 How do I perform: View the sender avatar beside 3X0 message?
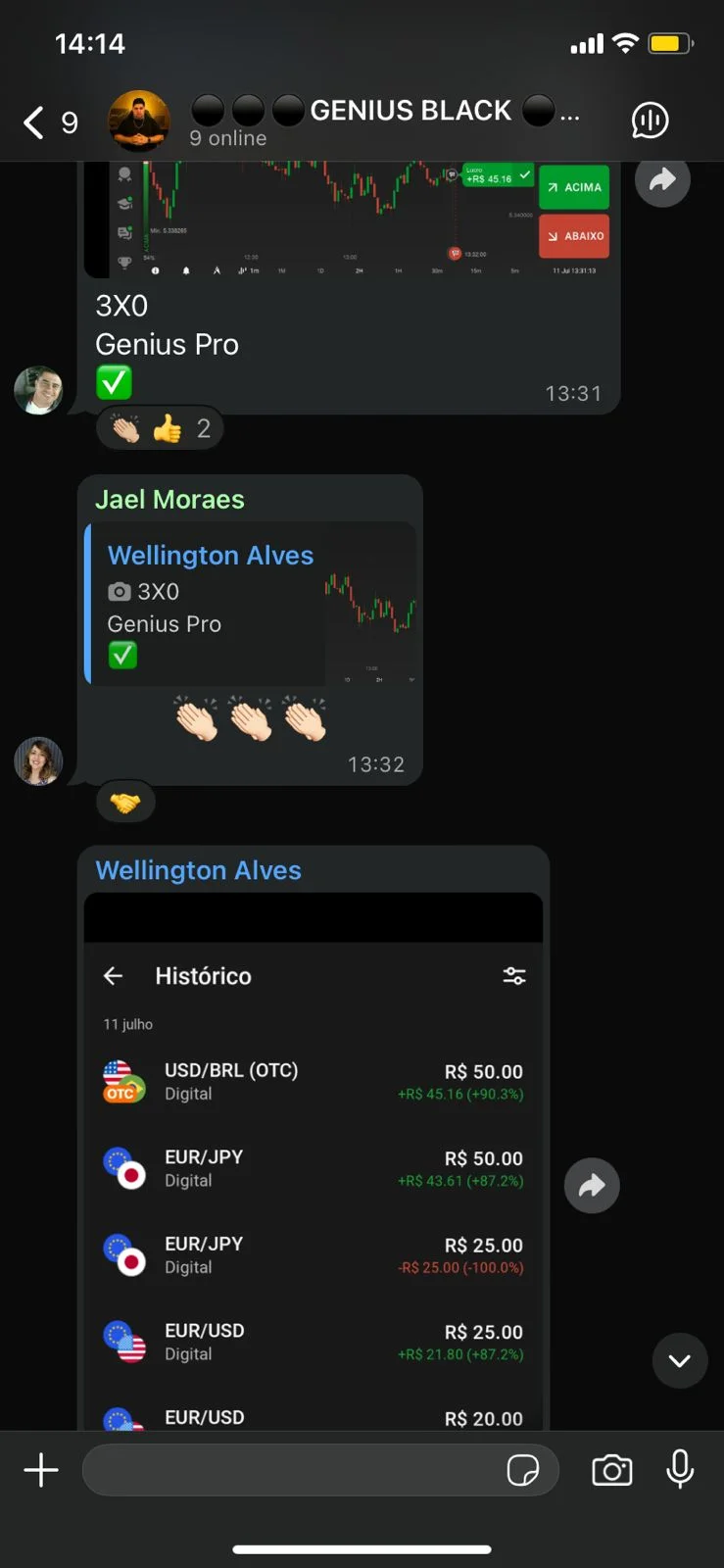38,390
